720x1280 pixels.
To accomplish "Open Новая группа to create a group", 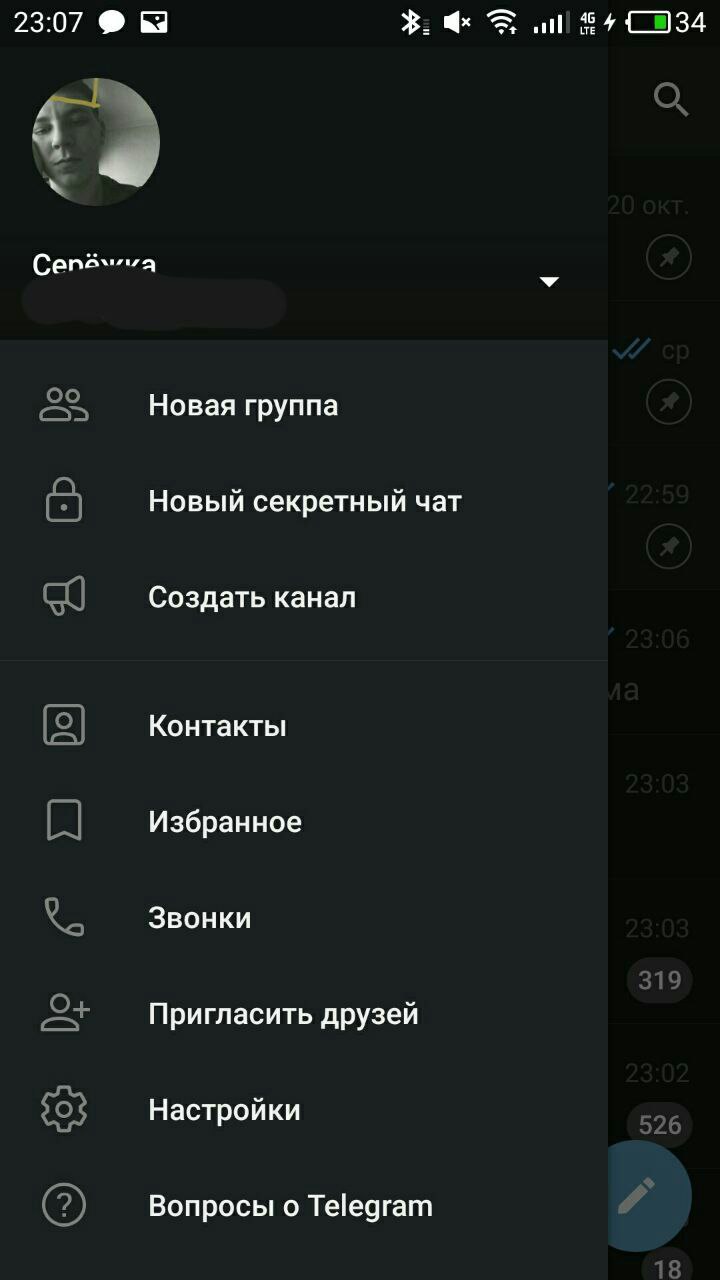I will (x=243, y=405).
